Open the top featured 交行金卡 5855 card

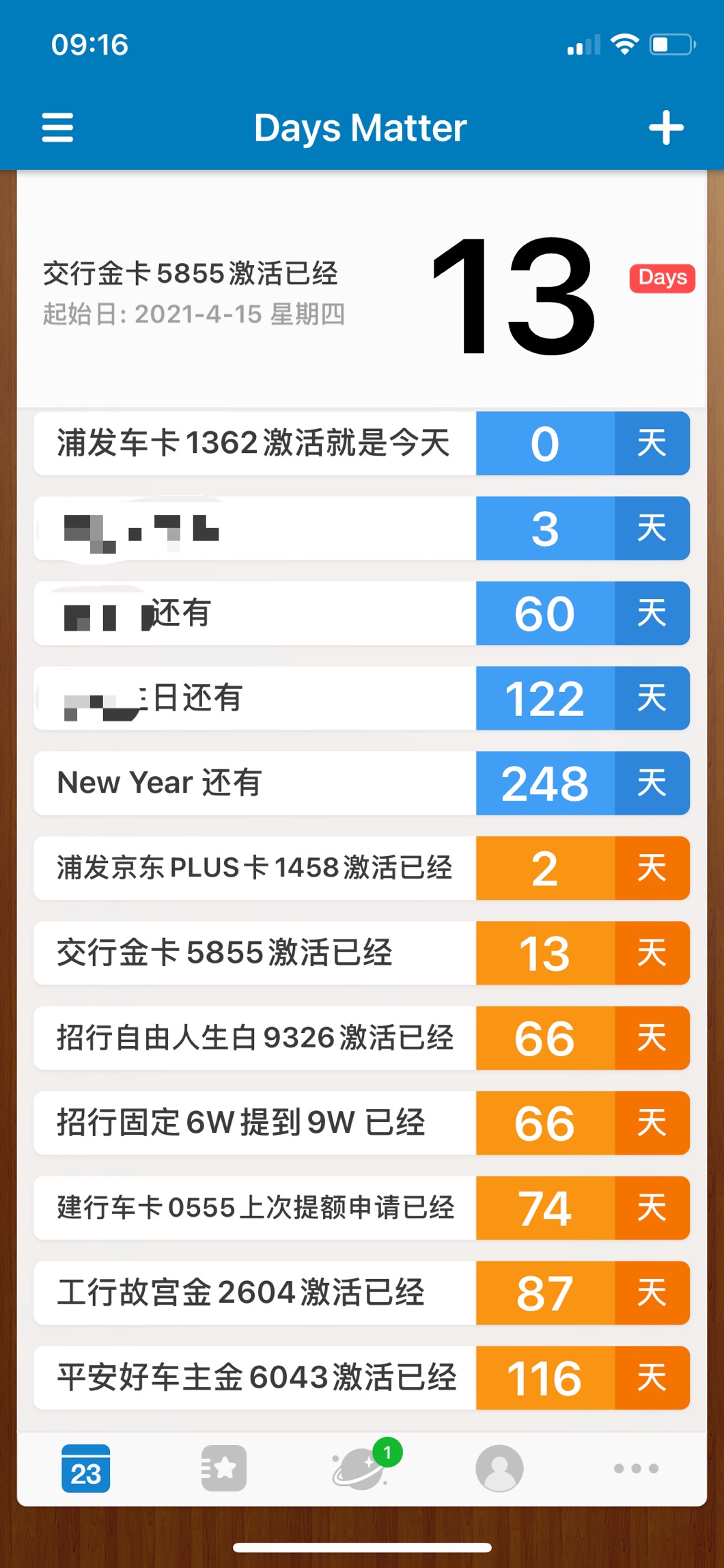point(362,290)
